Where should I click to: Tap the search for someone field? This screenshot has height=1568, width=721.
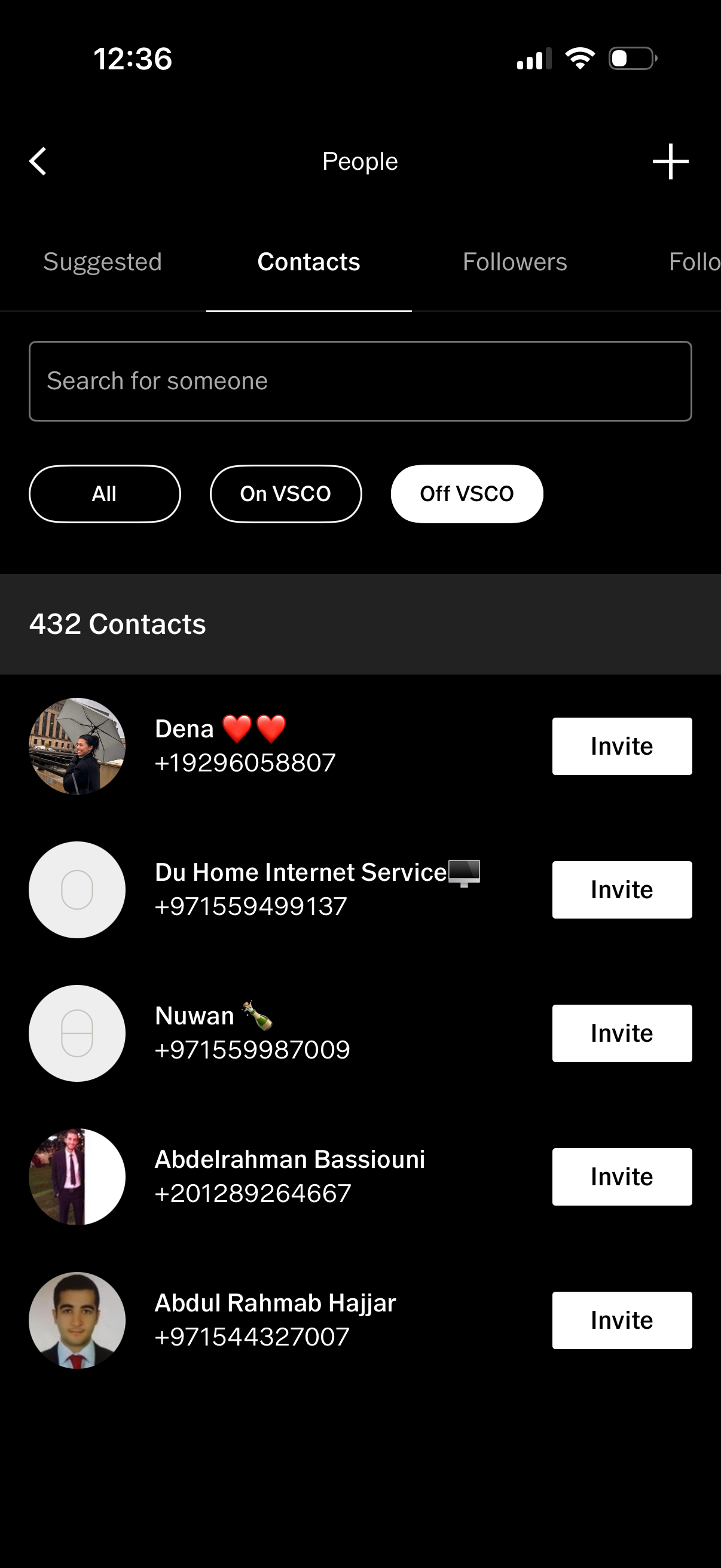point(360,380)
